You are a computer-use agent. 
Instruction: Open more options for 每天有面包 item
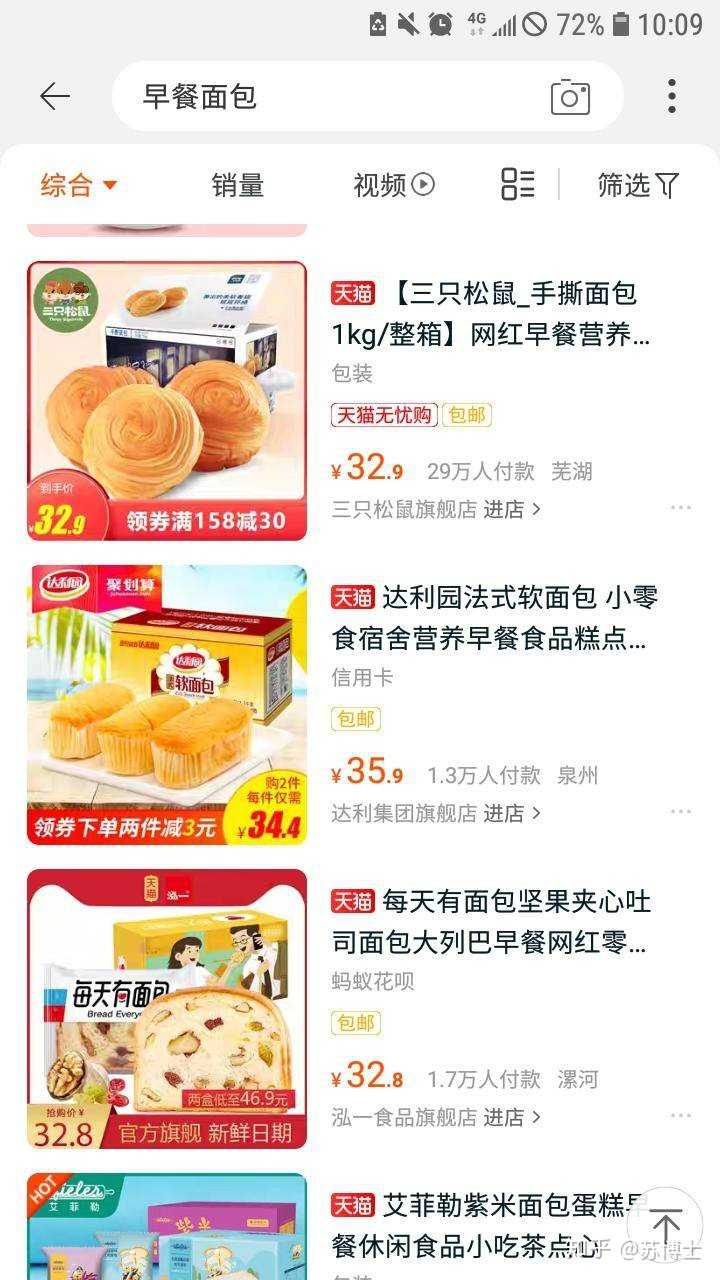[x=681, y=1116]
